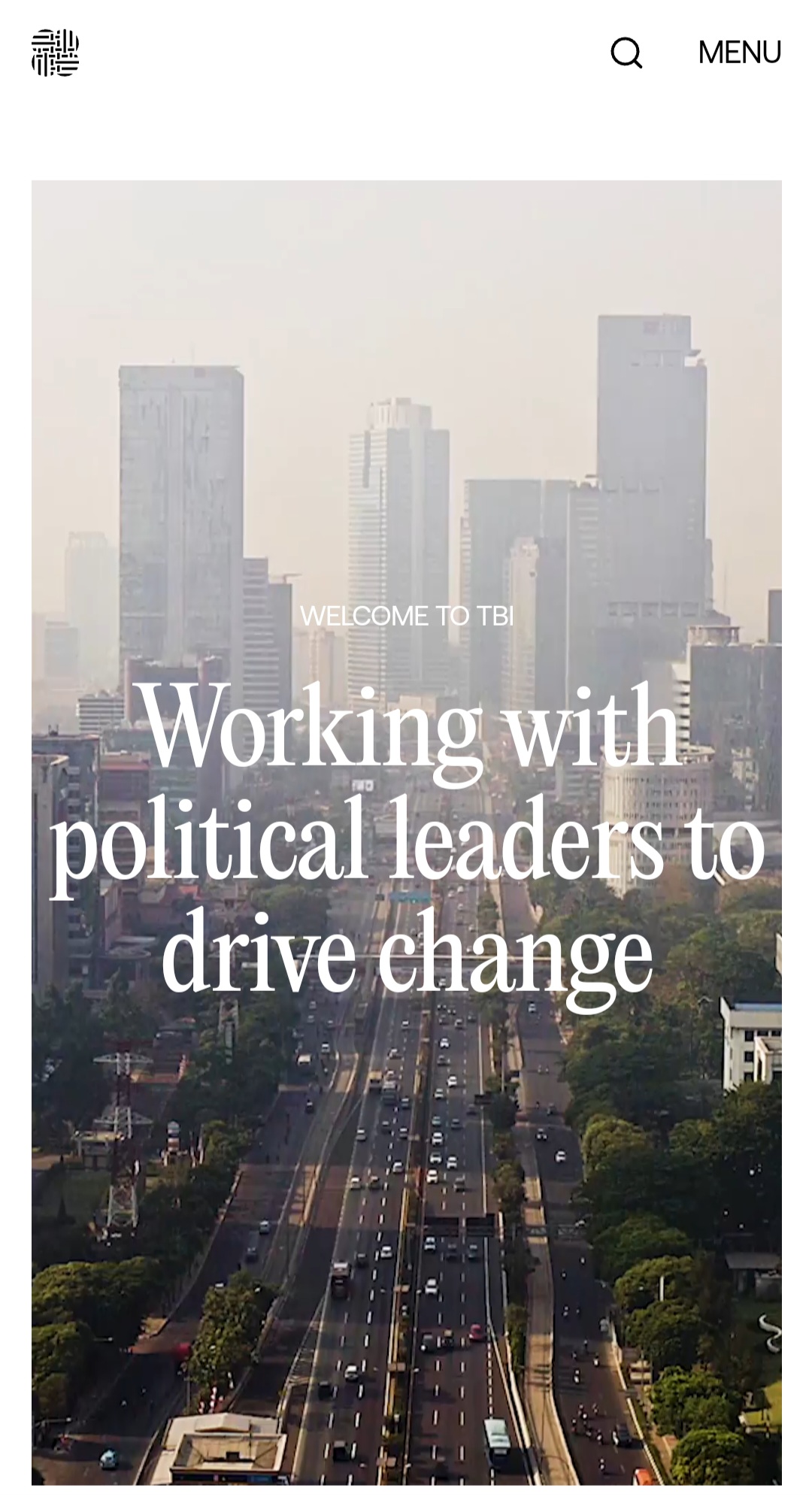Image resolution: width=812 pixels, height=1497 pixels.
Task: Open the MENU navigation
Action: 740,53
